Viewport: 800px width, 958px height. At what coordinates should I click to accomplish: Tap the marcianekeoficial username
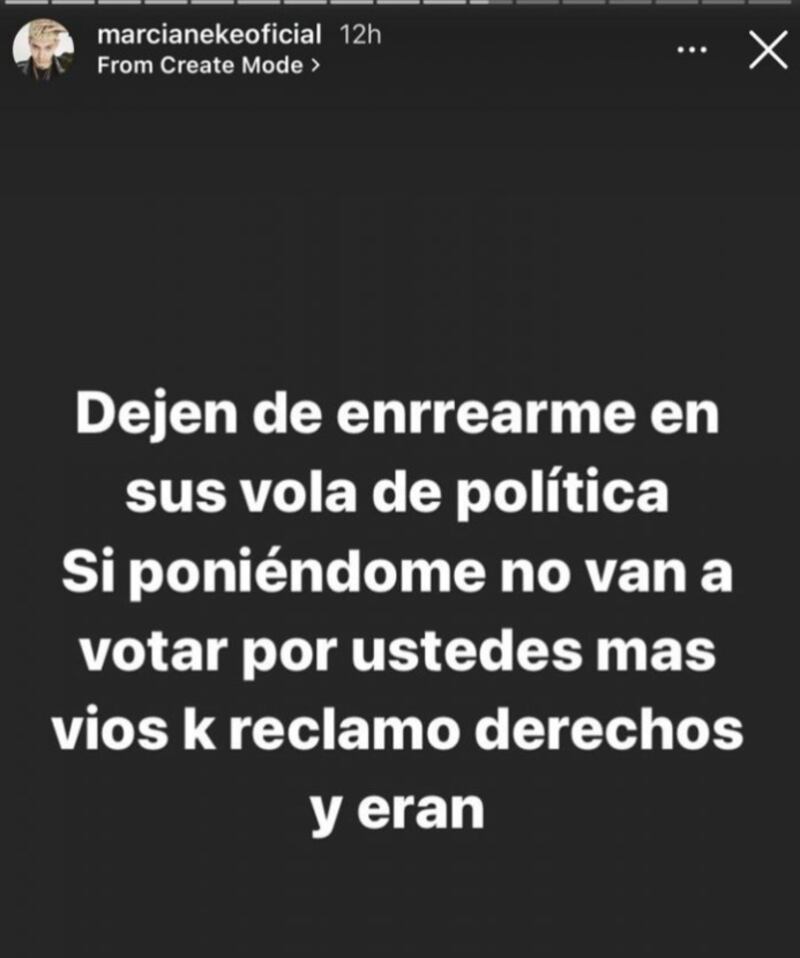(209, 35)
